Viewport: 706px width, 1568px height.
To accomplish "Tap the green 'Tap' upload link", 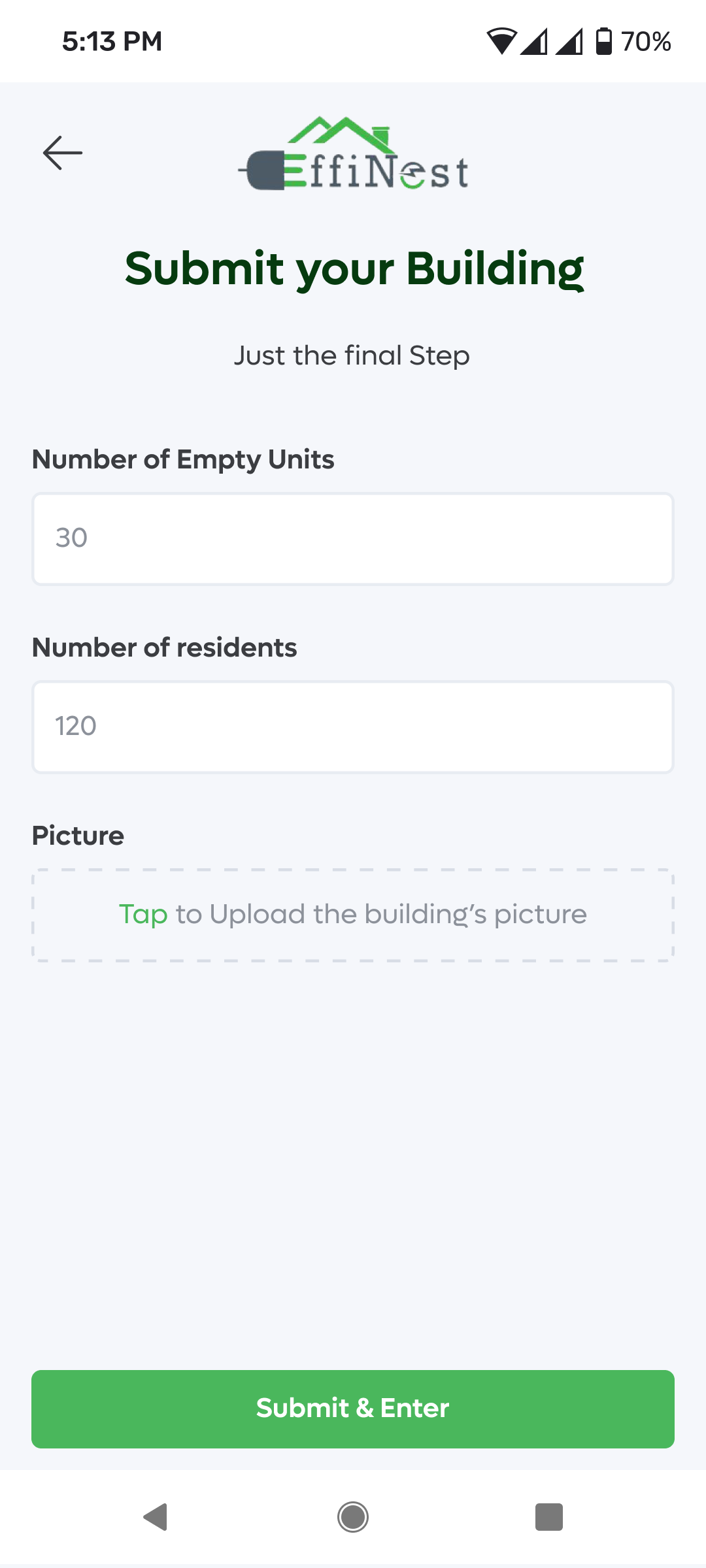I will pyautogui.click(x=145, y=914).
